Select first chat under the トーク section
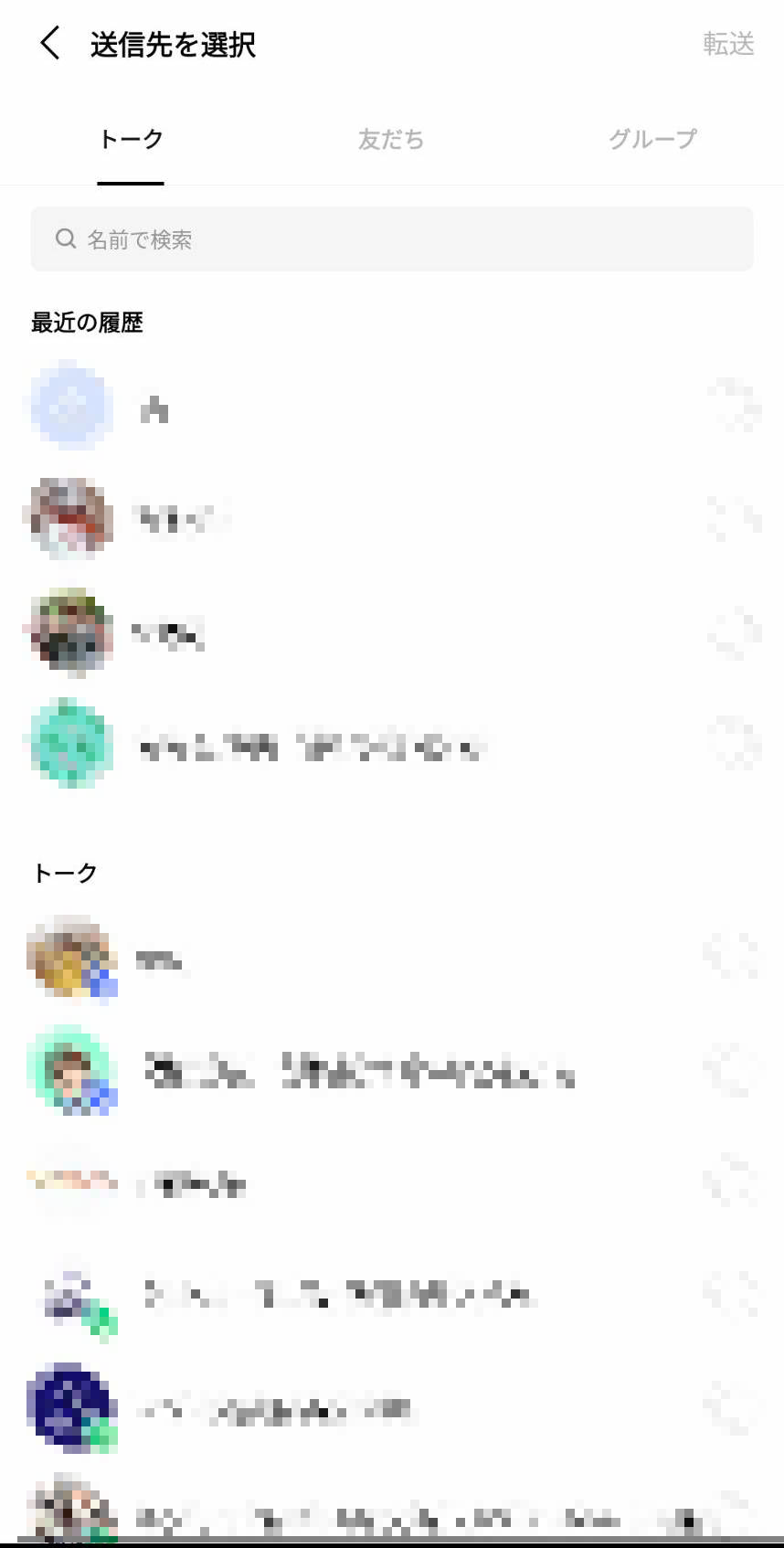The height and width of the screenshot is (1548, 784). pyautogui.click(x=391, y=959)
